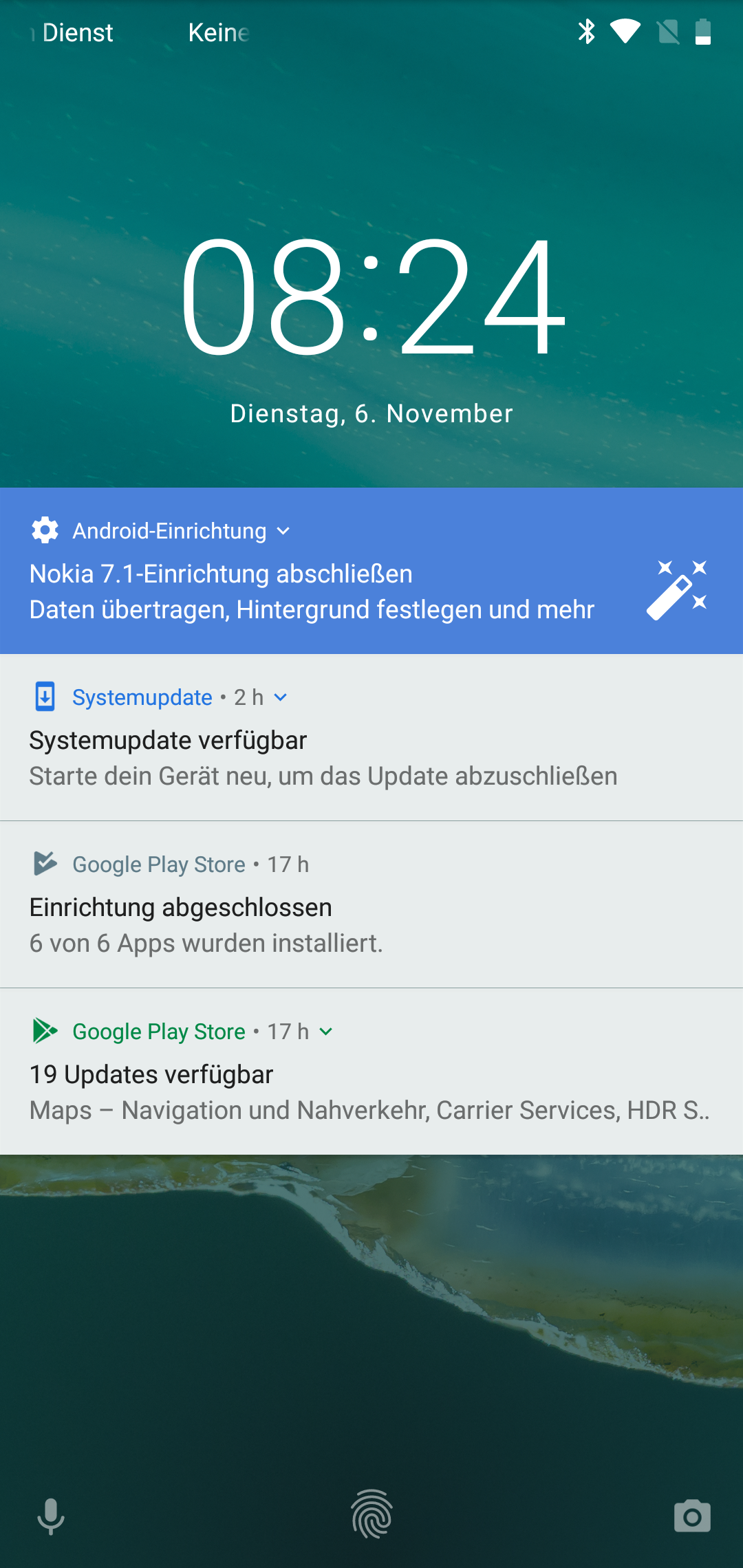Viewport: 743px width, 1568px height.
Task: Expand the Systemupdate notification chevron
Action: coord(280,697)
